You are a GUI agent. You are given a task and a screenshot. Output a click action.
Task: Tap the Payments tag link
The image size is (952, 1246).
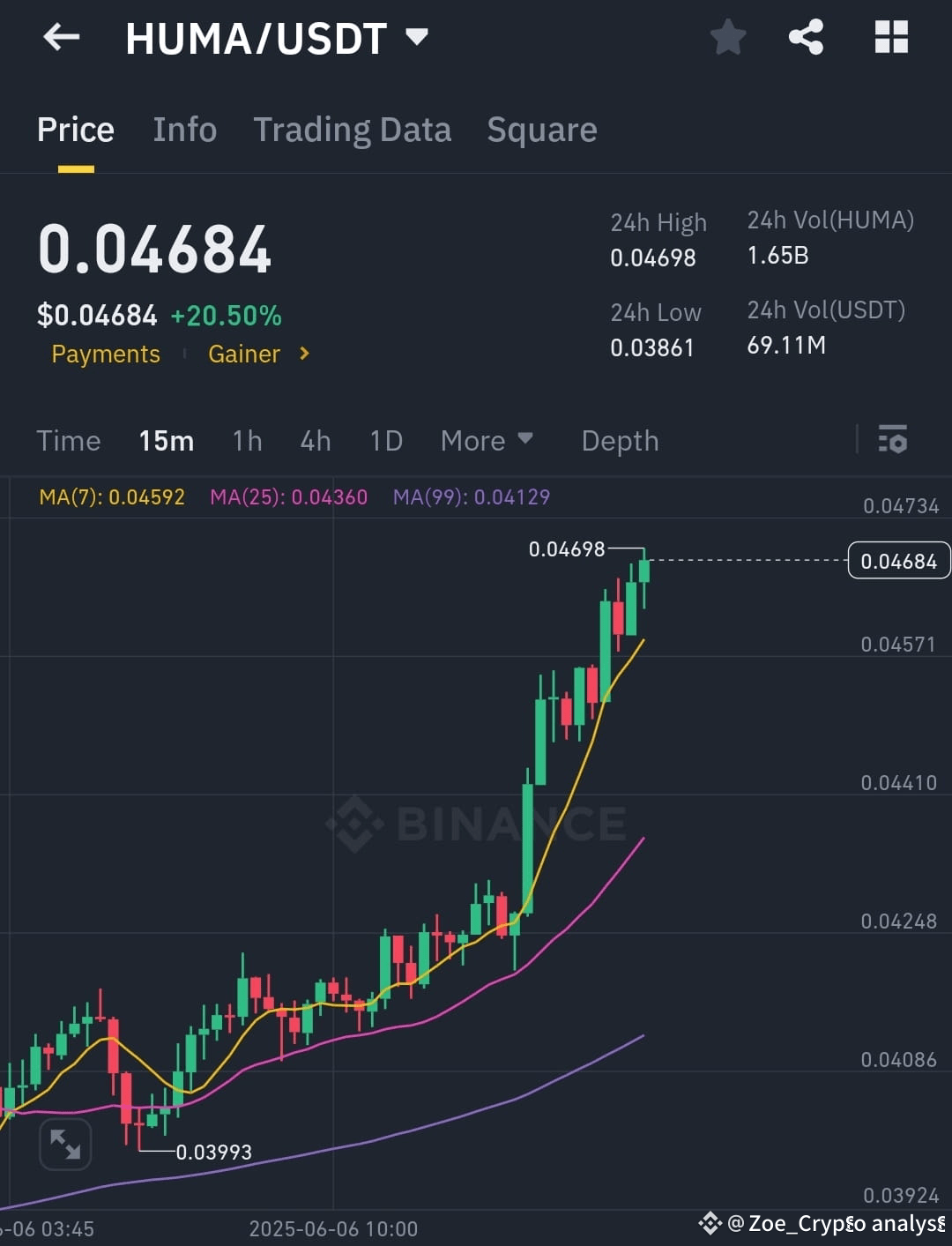point(105,354)
